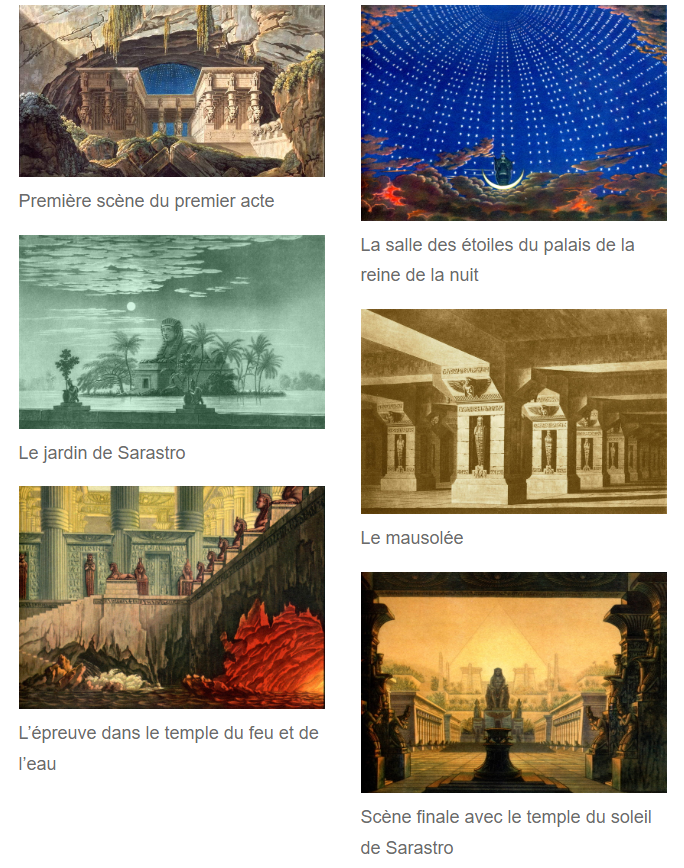Image resolution: width=684 pixels, height=868 pixels.
Task: Open the Scène finale temple du soleil image
Action: pos(513,682)
